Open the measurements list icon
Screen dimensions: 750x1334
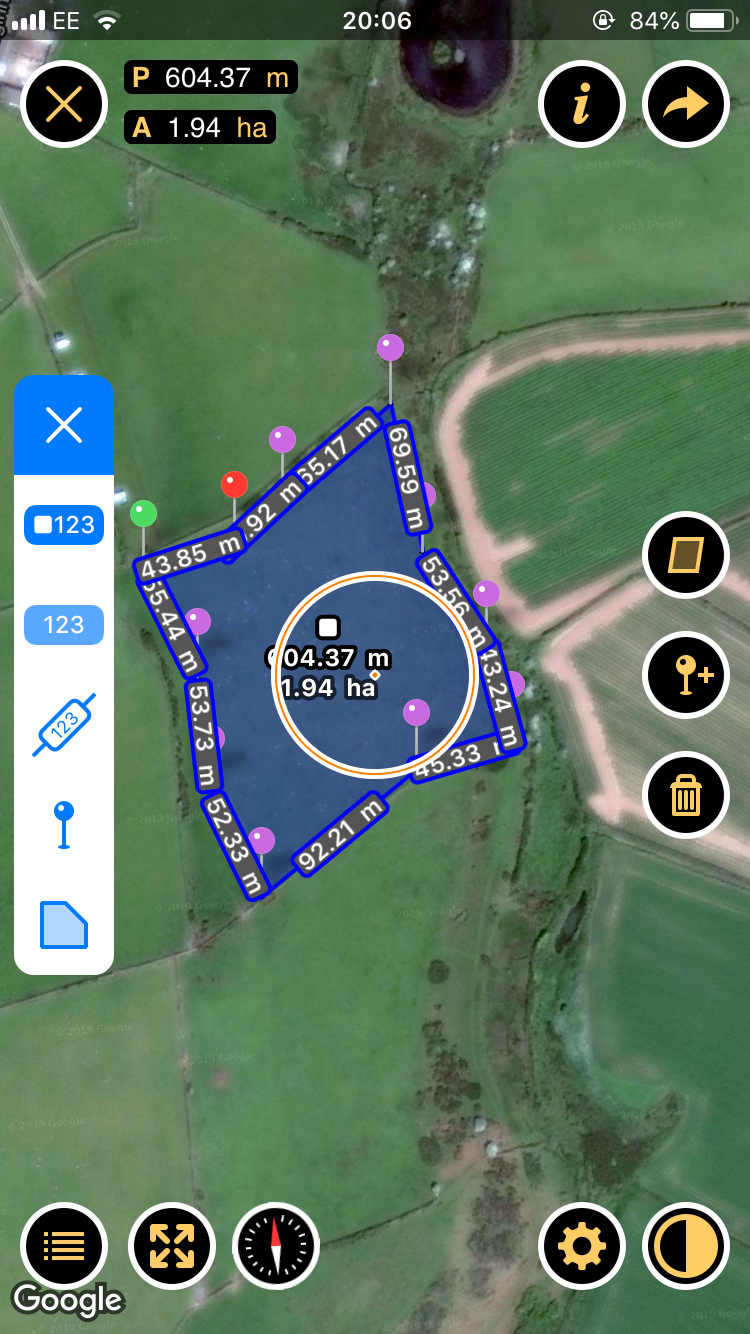pos(64,1246)
